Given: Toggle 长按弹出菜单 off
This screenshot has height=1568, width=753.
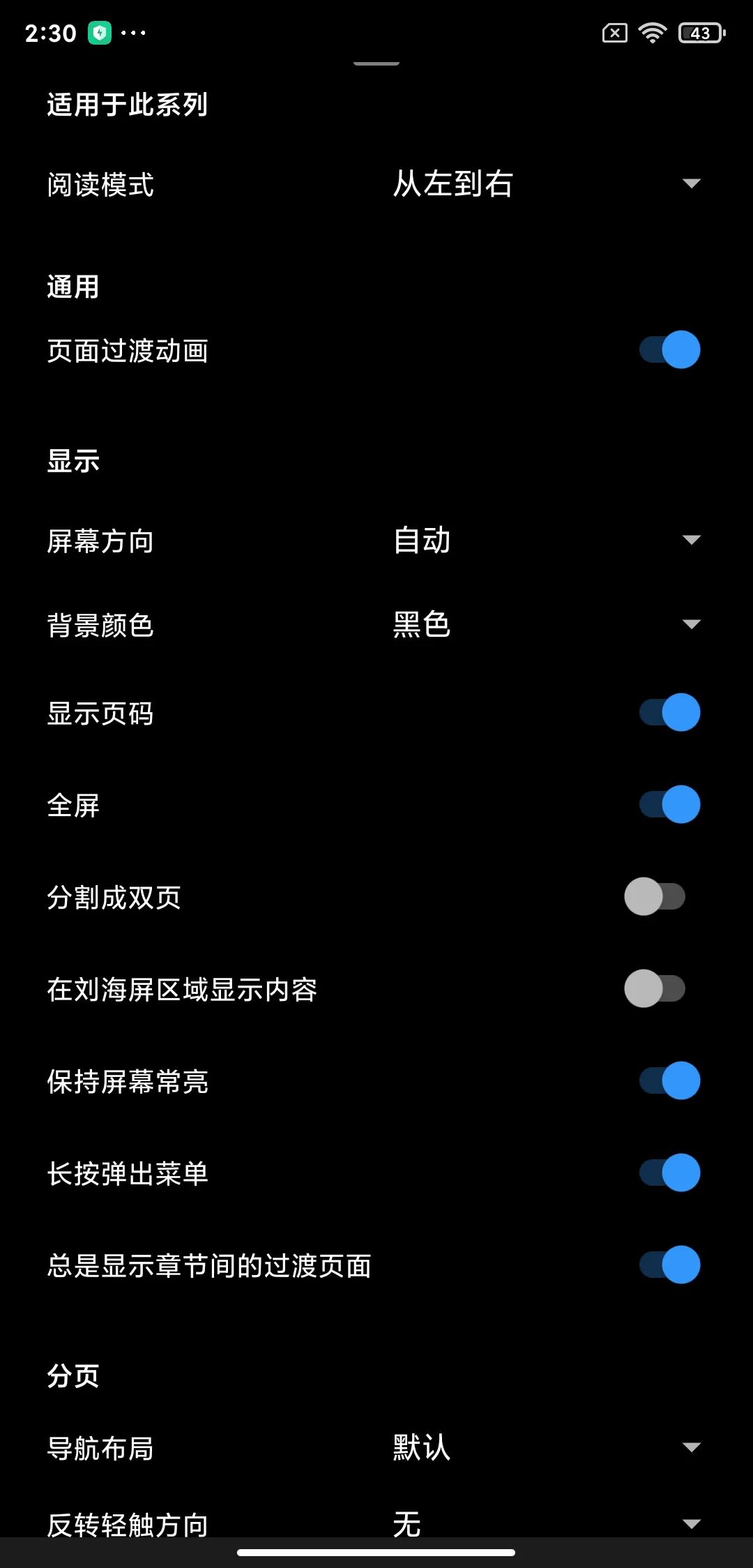Looking at the screenshot, I should pos(668,1173).
